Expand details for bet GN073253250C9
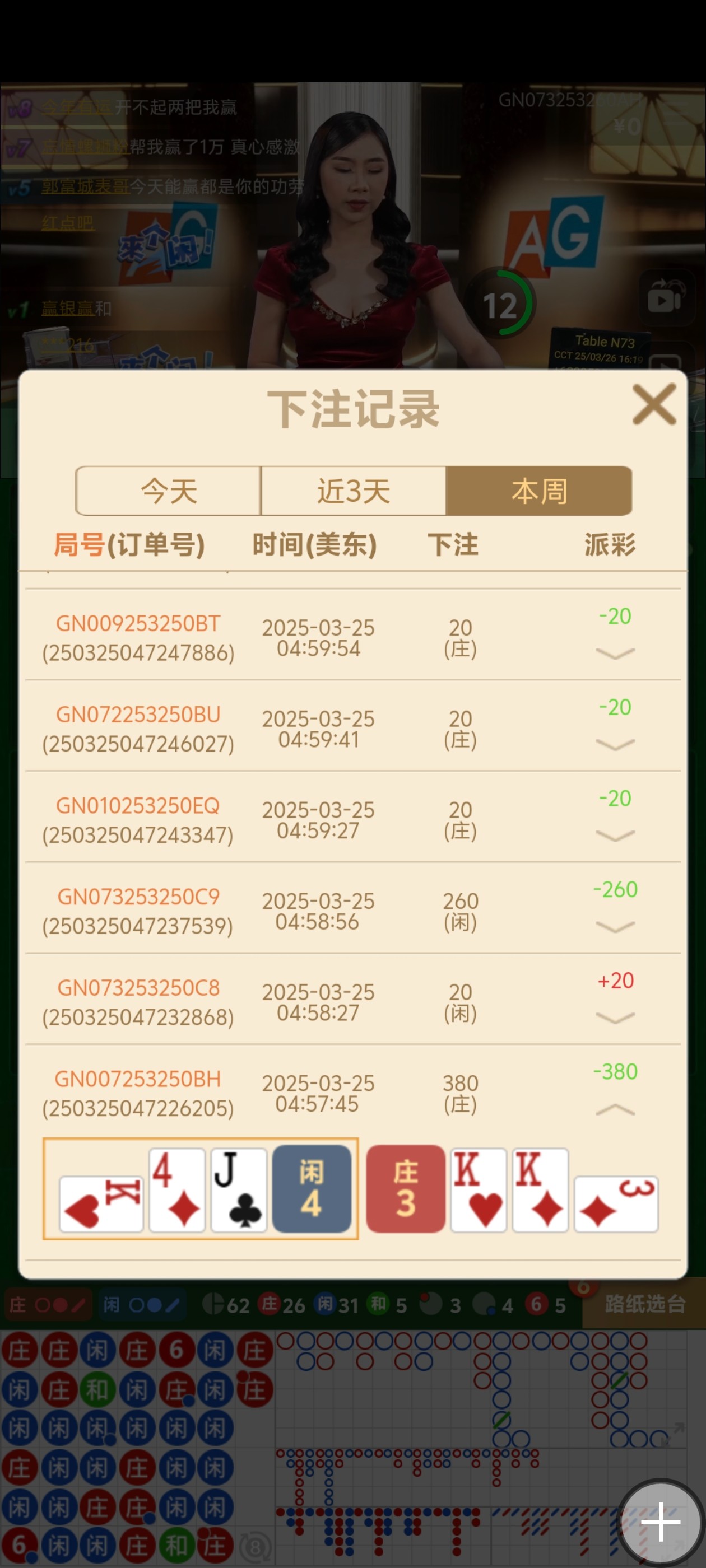 pyautogui.click(x=615, y=927)
